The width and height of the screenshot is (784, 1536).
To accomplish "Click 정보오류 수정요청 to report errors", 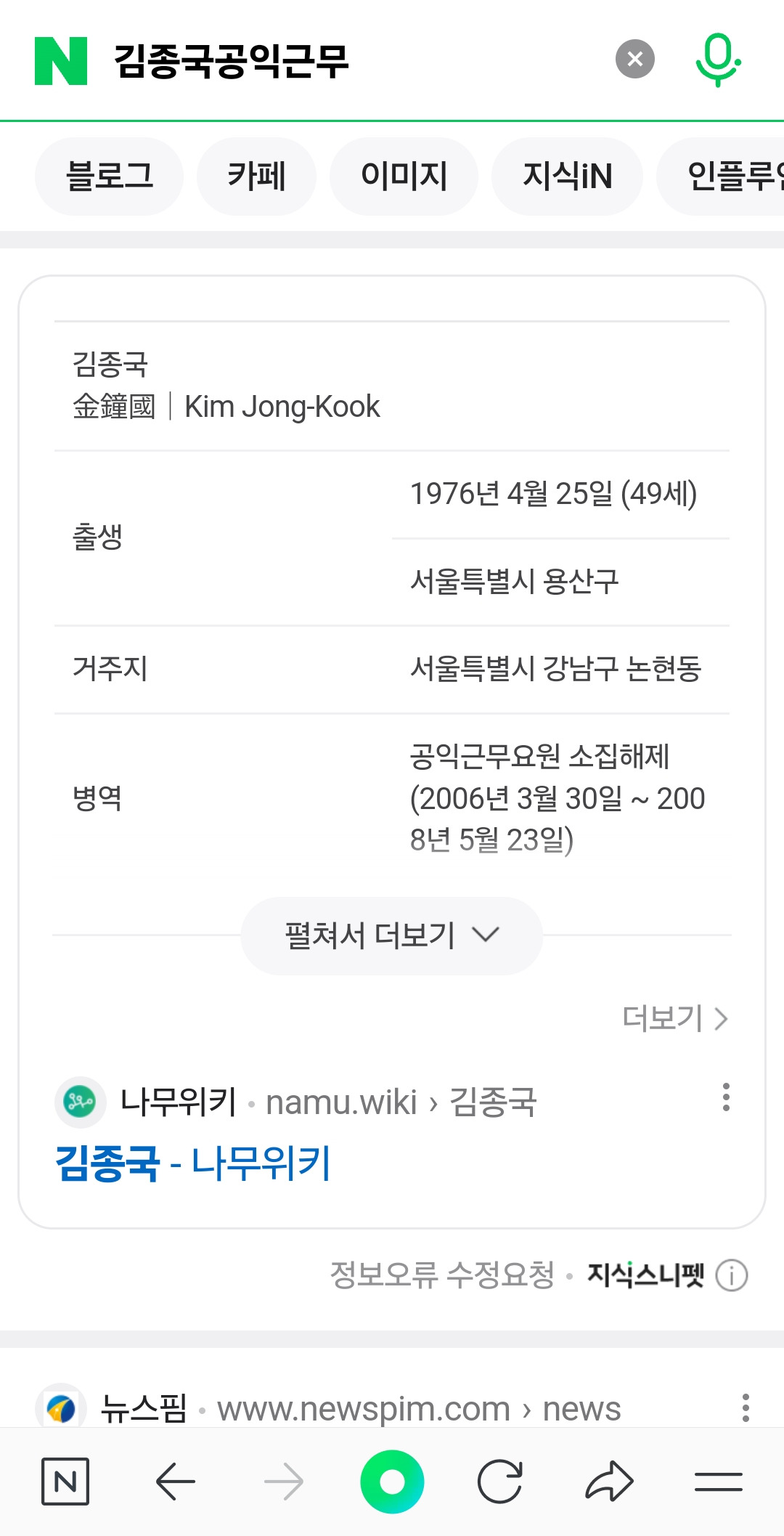I will (444, 1276).
